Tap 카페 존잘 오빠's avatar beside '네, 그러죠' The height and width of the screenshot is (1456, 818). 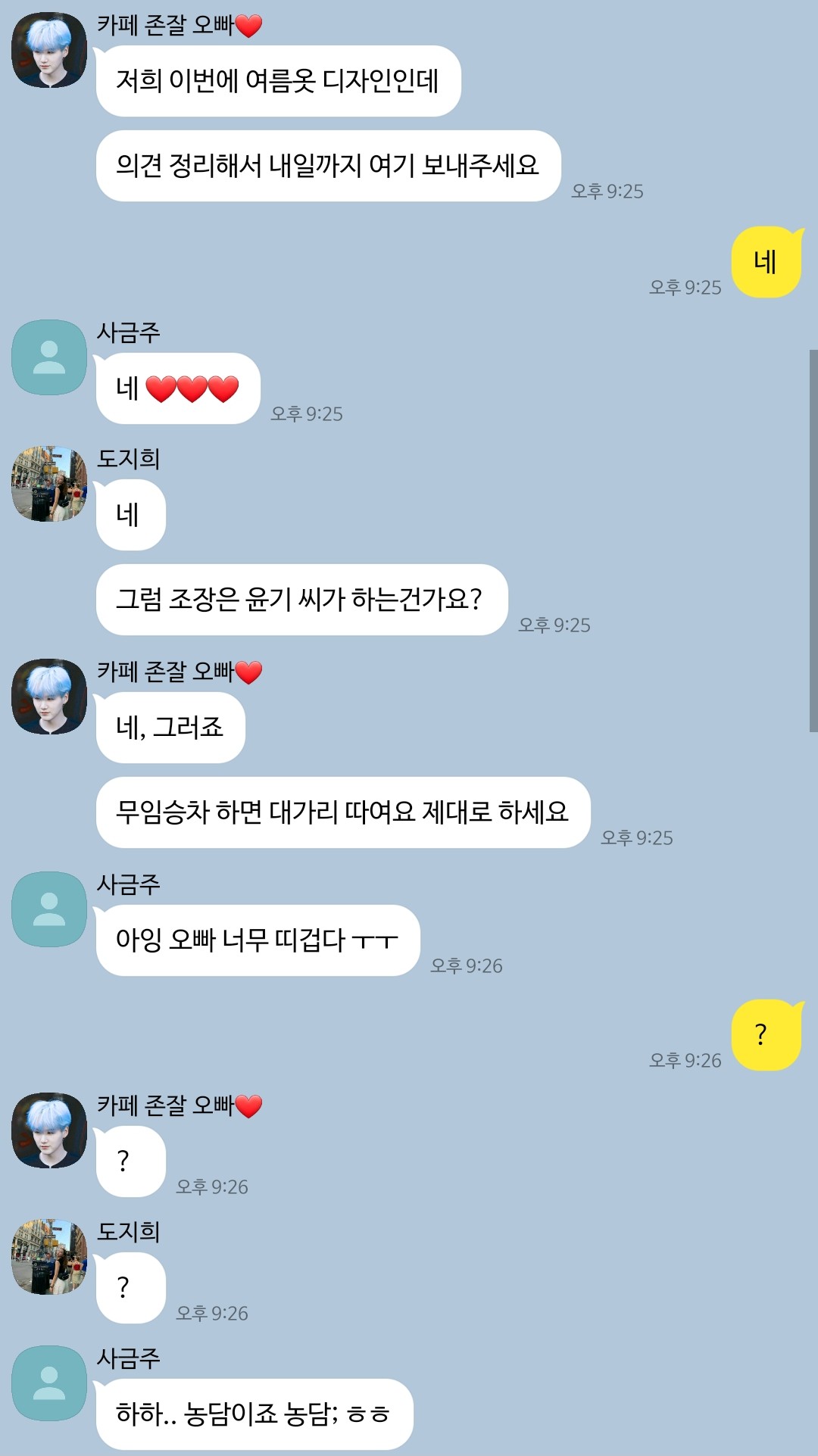tap(49, 697)
